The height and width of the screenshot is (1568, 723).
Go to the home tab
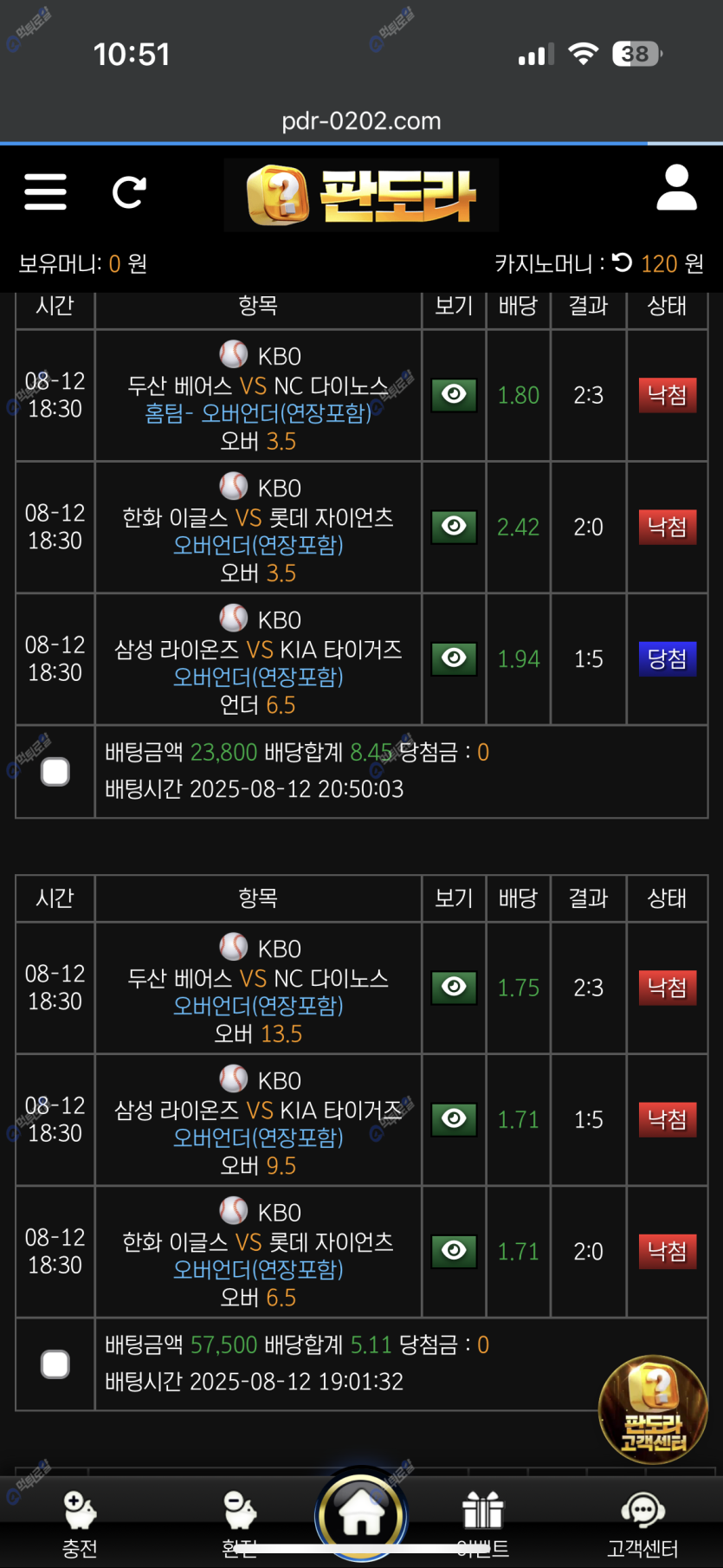(361, 1516)
